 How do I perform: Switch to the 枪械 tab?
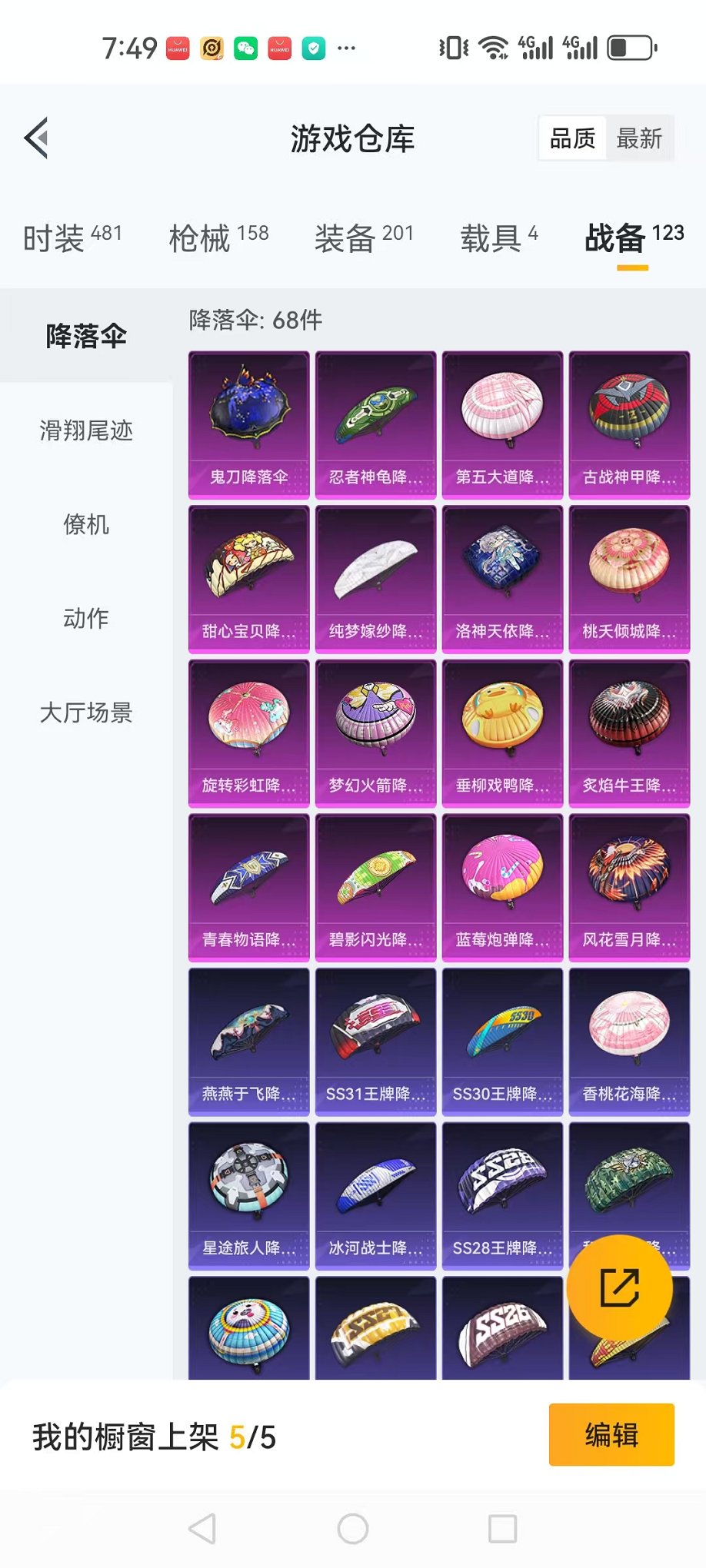[x=218, y=238]
